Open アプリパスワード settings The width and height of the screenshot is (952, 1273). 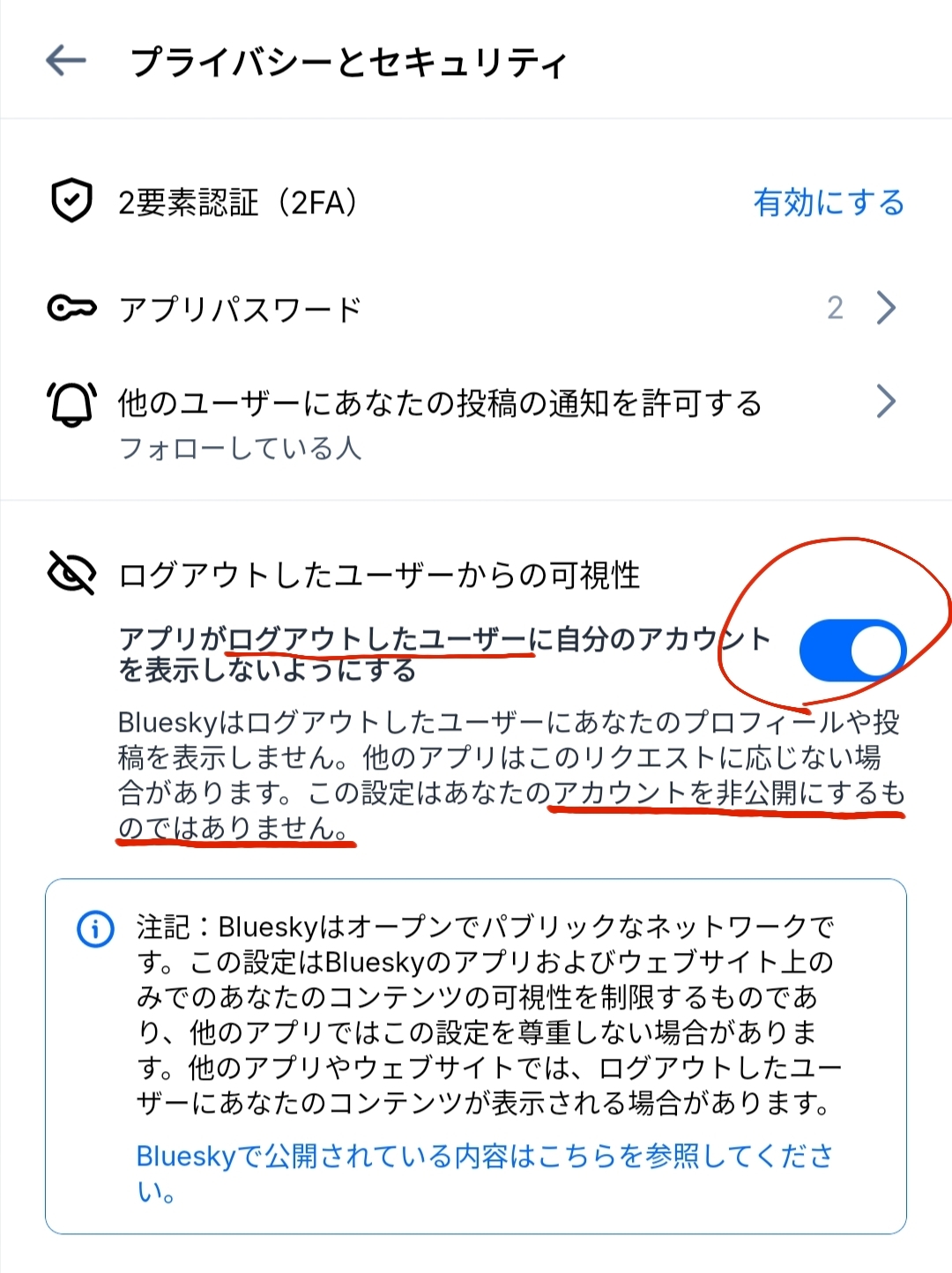coord(476,309)
